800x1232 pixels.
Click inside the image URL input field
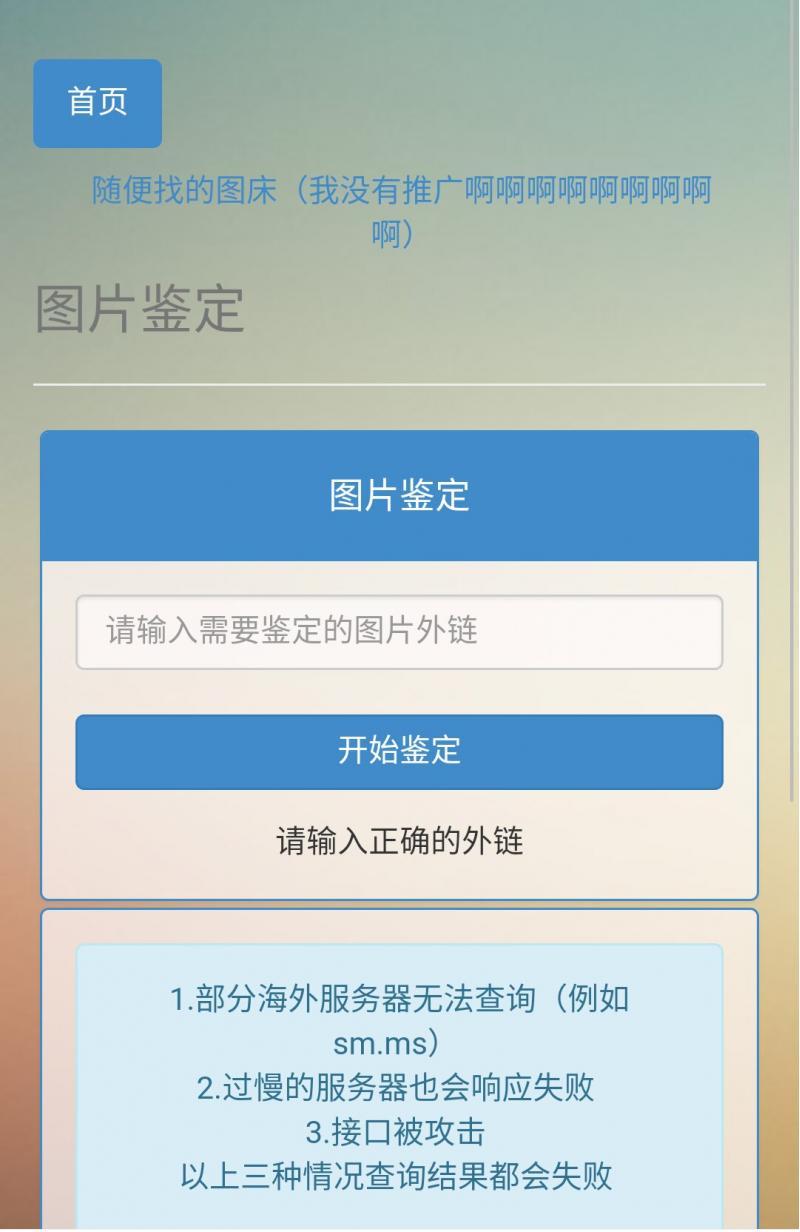coord(399,631)
